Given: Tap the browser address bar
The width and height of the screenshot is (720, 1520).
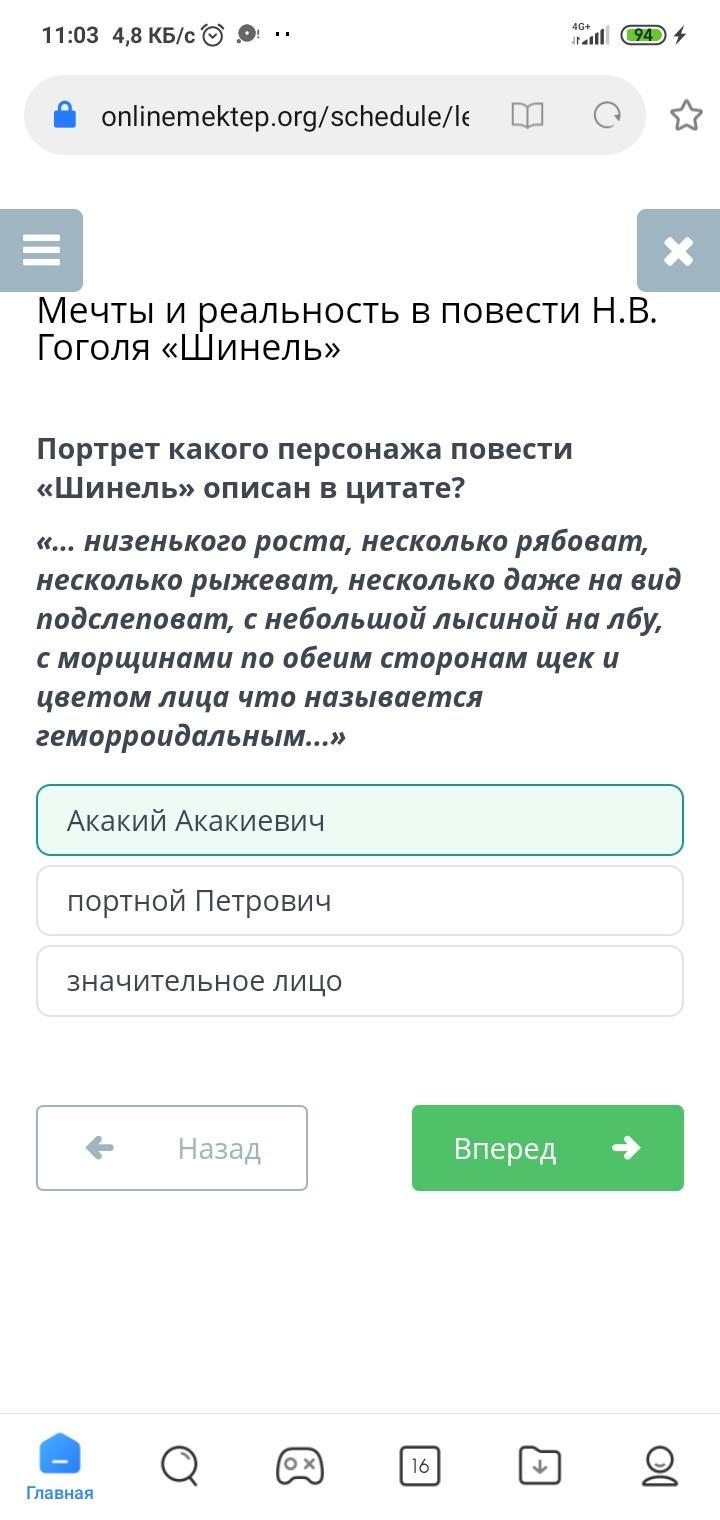Looking at the screenshot, I should [x=285, y=116].
